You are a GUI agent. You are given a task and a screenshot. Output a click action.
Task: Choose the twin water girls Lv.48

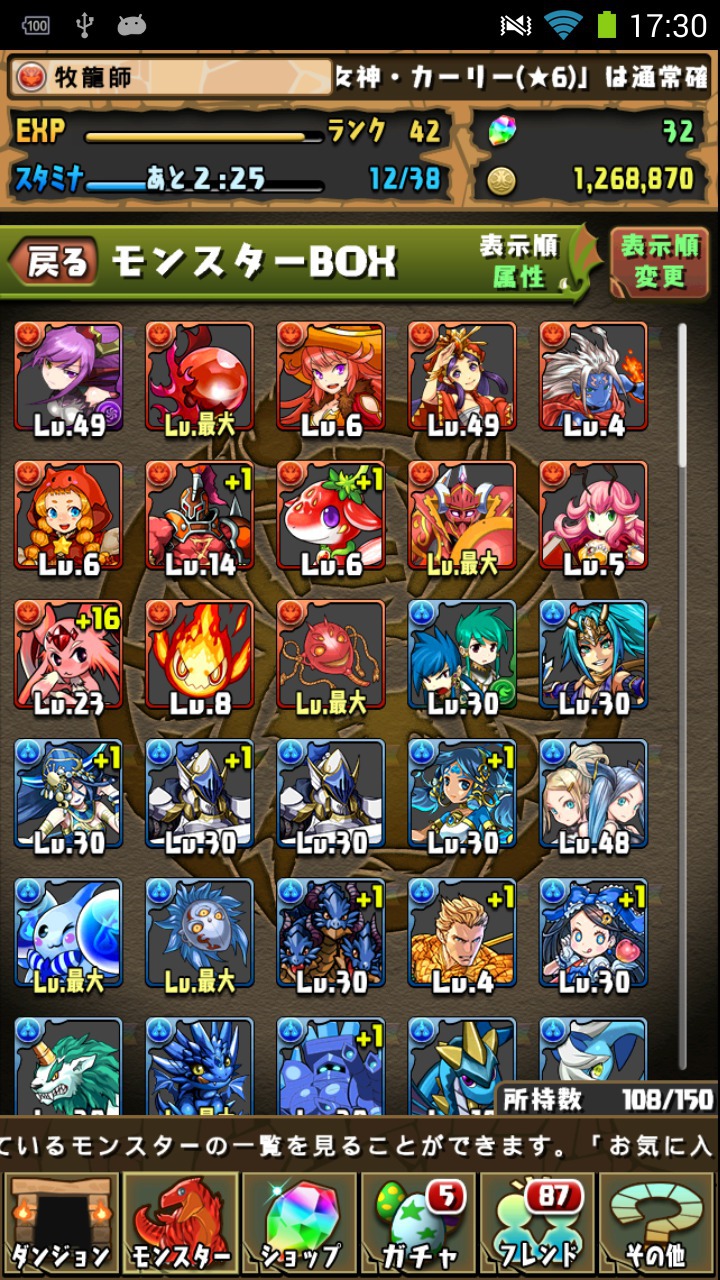point(594,793)
